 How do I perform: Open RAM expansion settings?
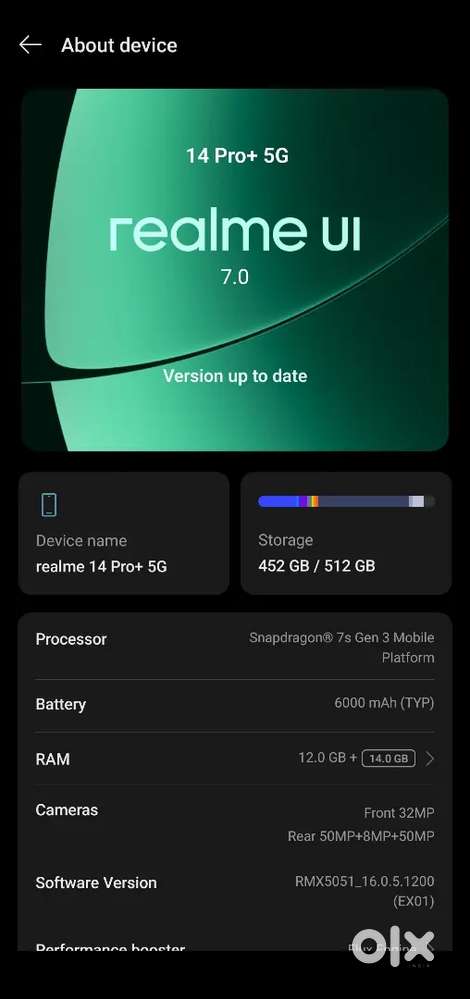pyautogui.click(x=235, y=759)
